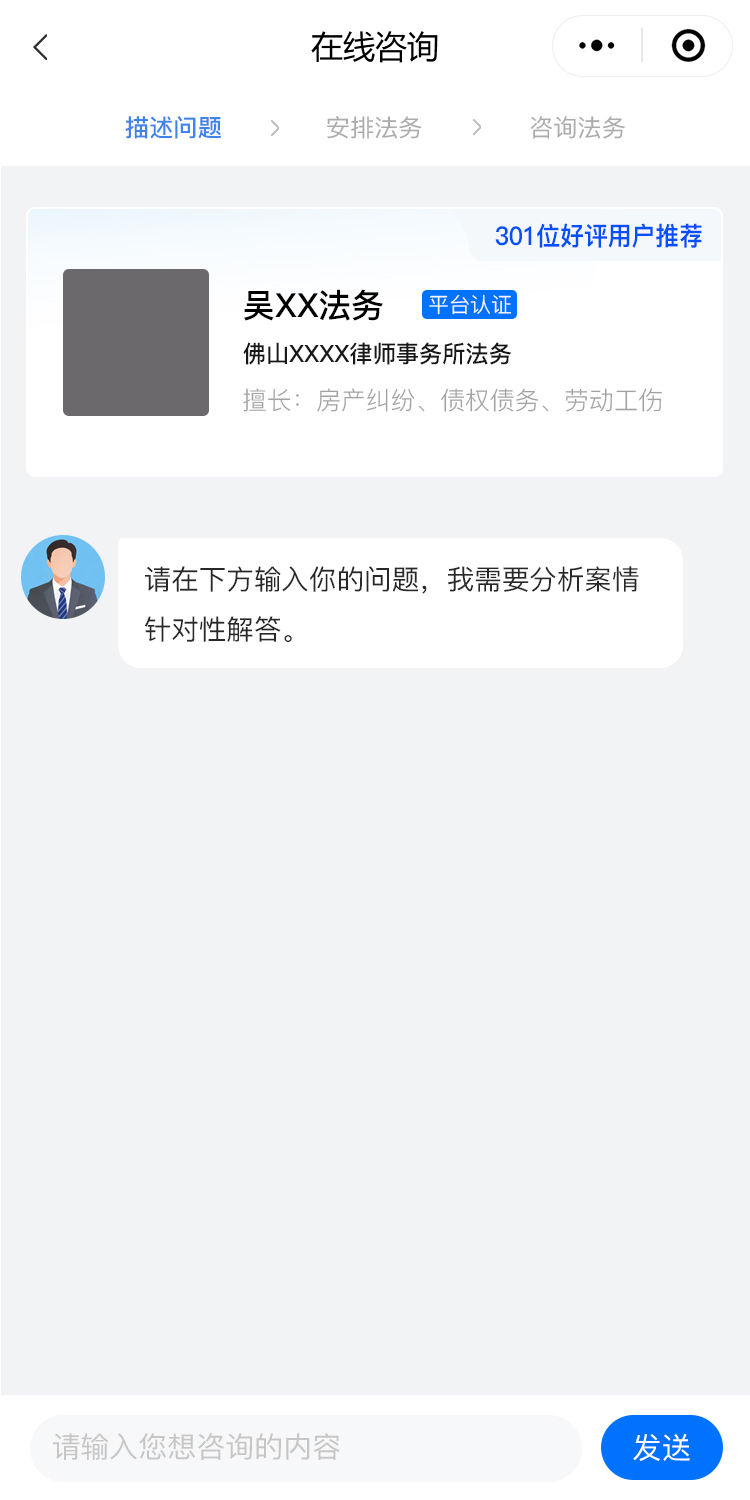The image size is (750, 1500).
Task: Go back from the 在线咨询 page
Action: pyautogui.click(x=40, y=47)
